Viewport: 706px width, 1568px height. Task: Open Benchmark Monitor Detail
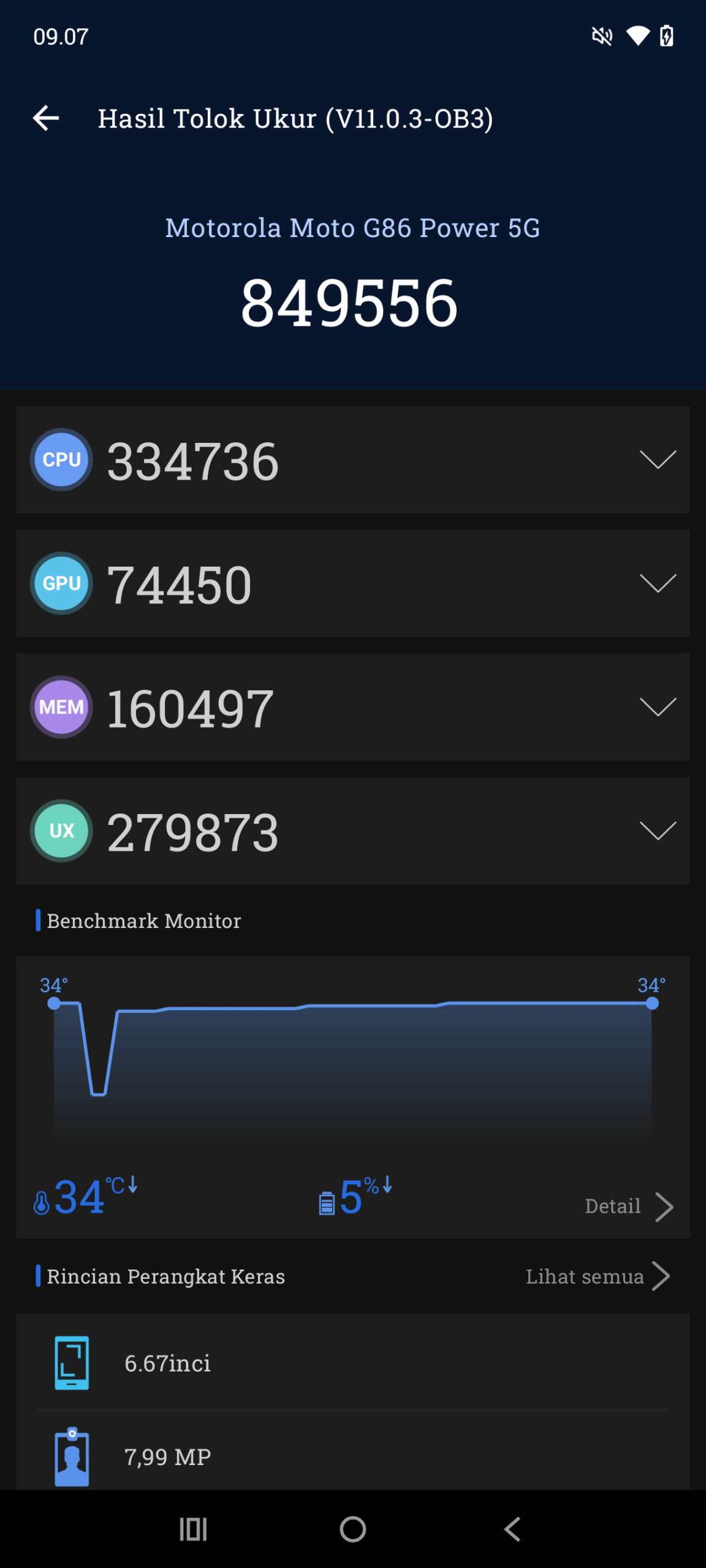[x=628, y=1206]
